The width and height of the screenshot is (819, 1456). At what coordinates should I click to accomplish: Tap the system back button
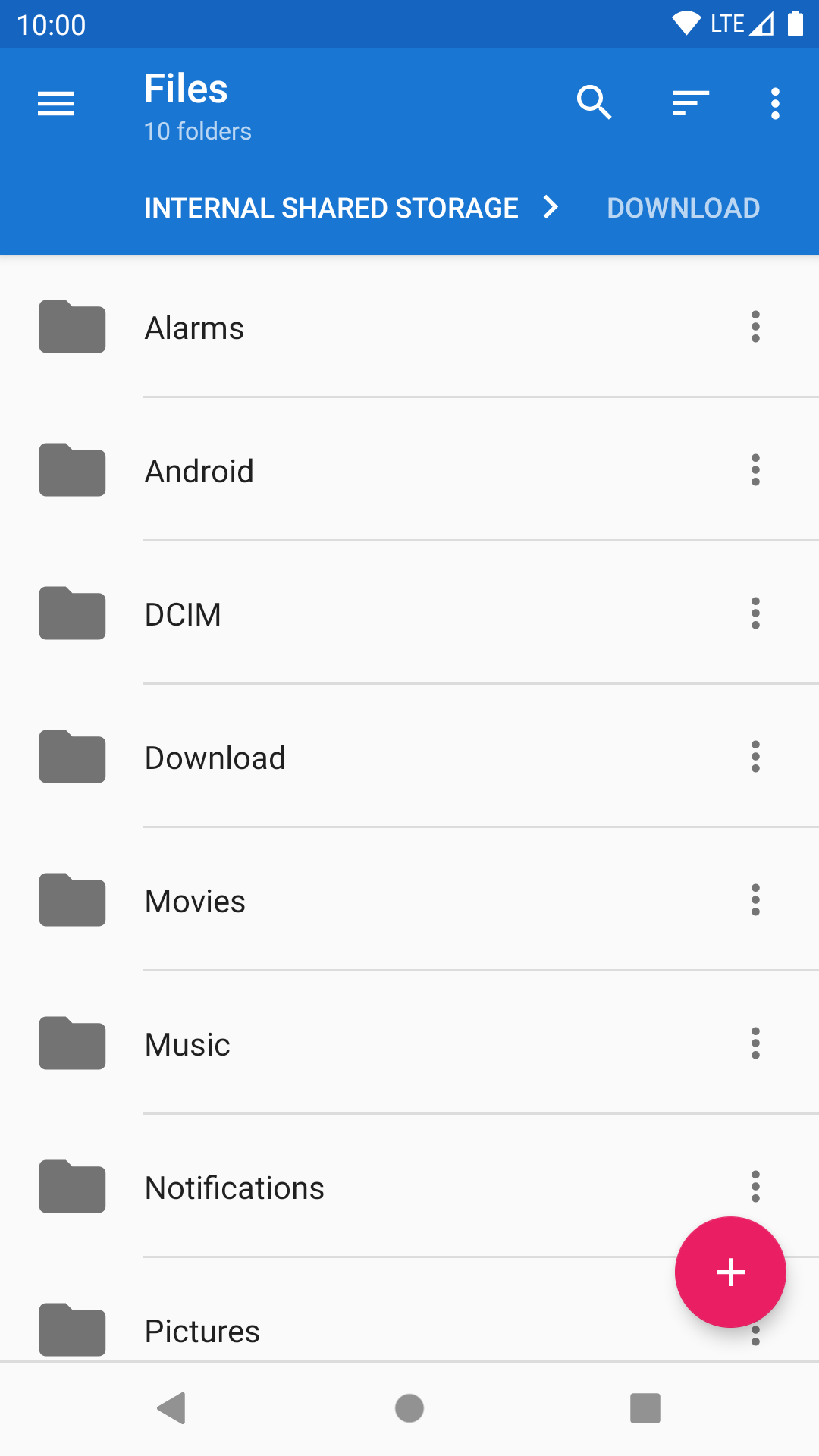pos(172,1408)
